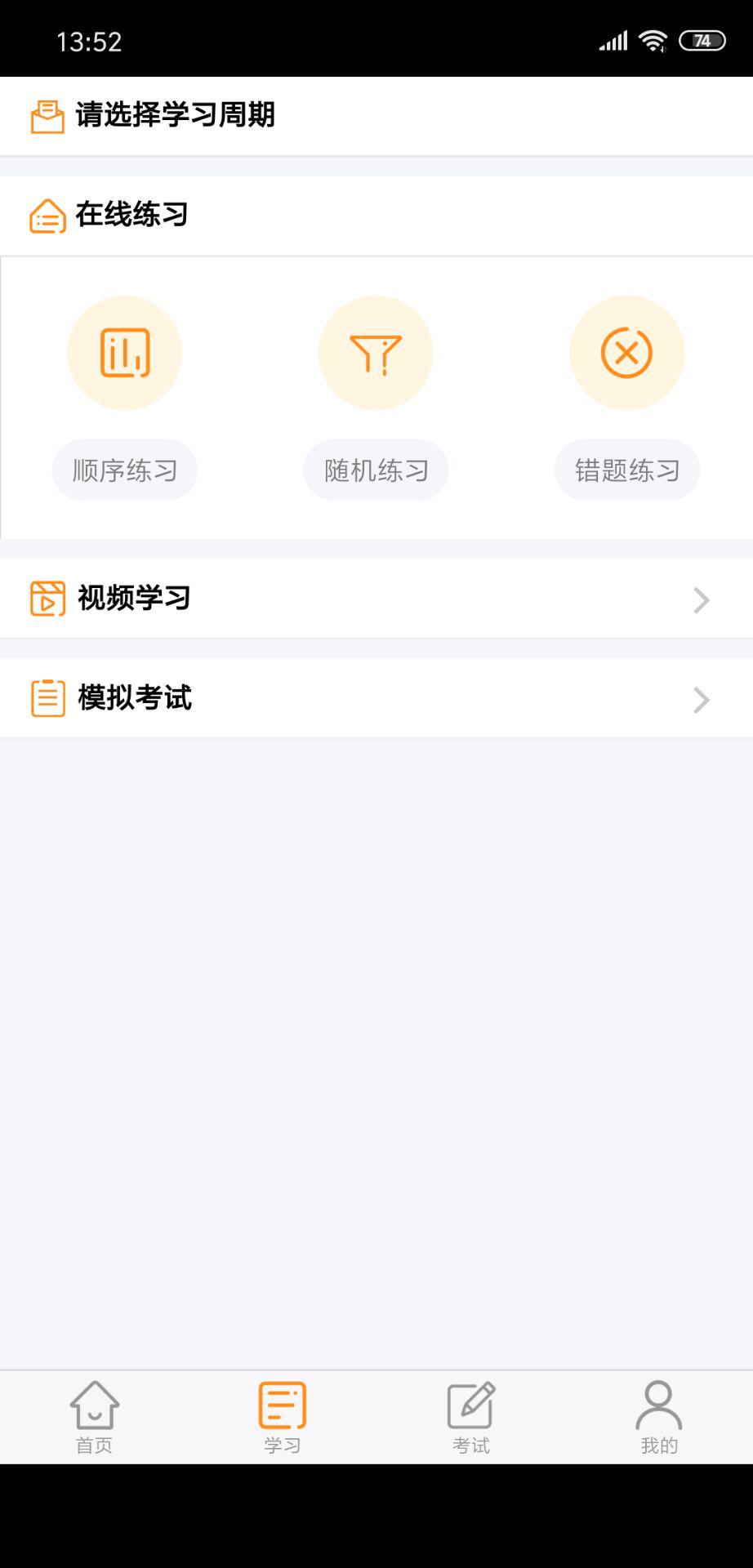The width and height of the screenshot is (753, 1568).
Task: Start 顺序练习 sequential practice
Action: pos(124,354)
